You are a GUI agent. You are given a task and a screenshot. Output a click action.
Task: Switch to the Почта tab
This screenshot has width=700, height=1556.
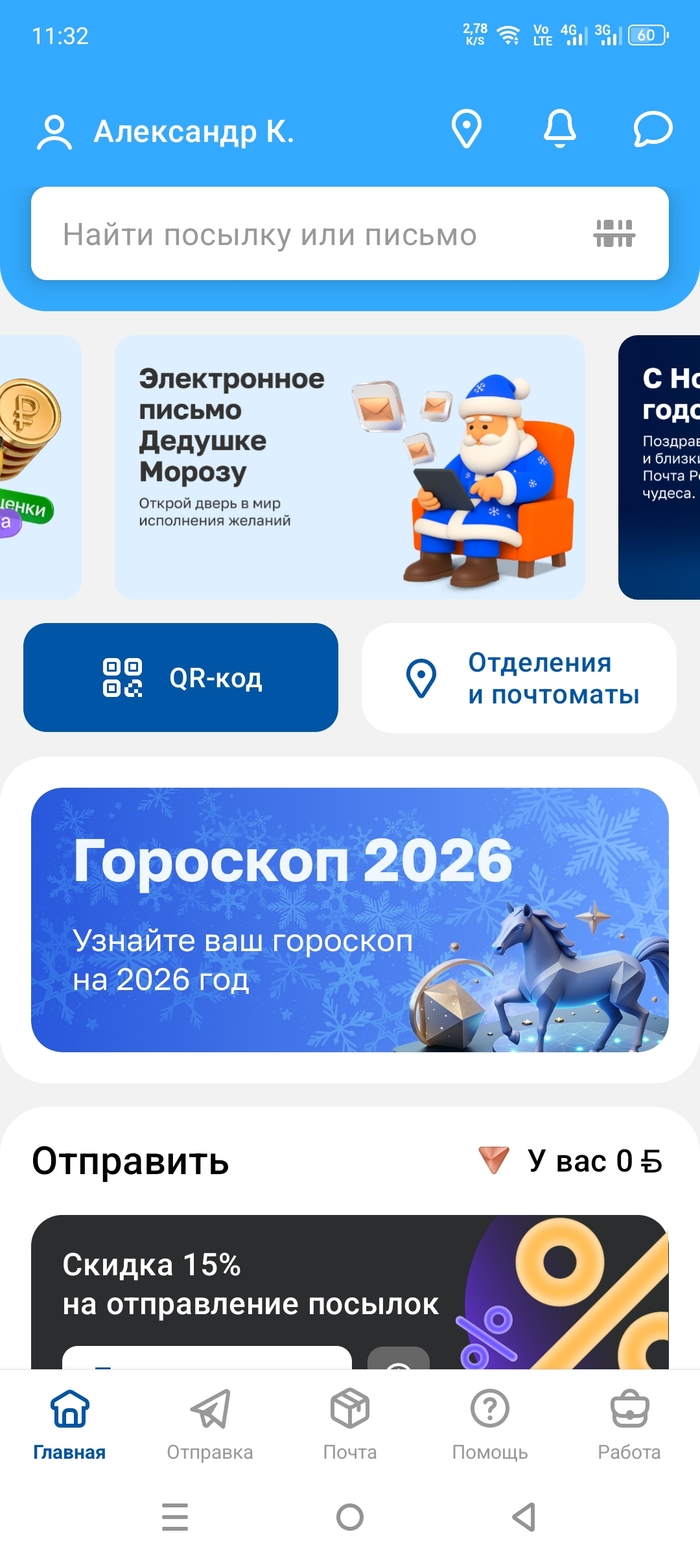click(349, 1426)
